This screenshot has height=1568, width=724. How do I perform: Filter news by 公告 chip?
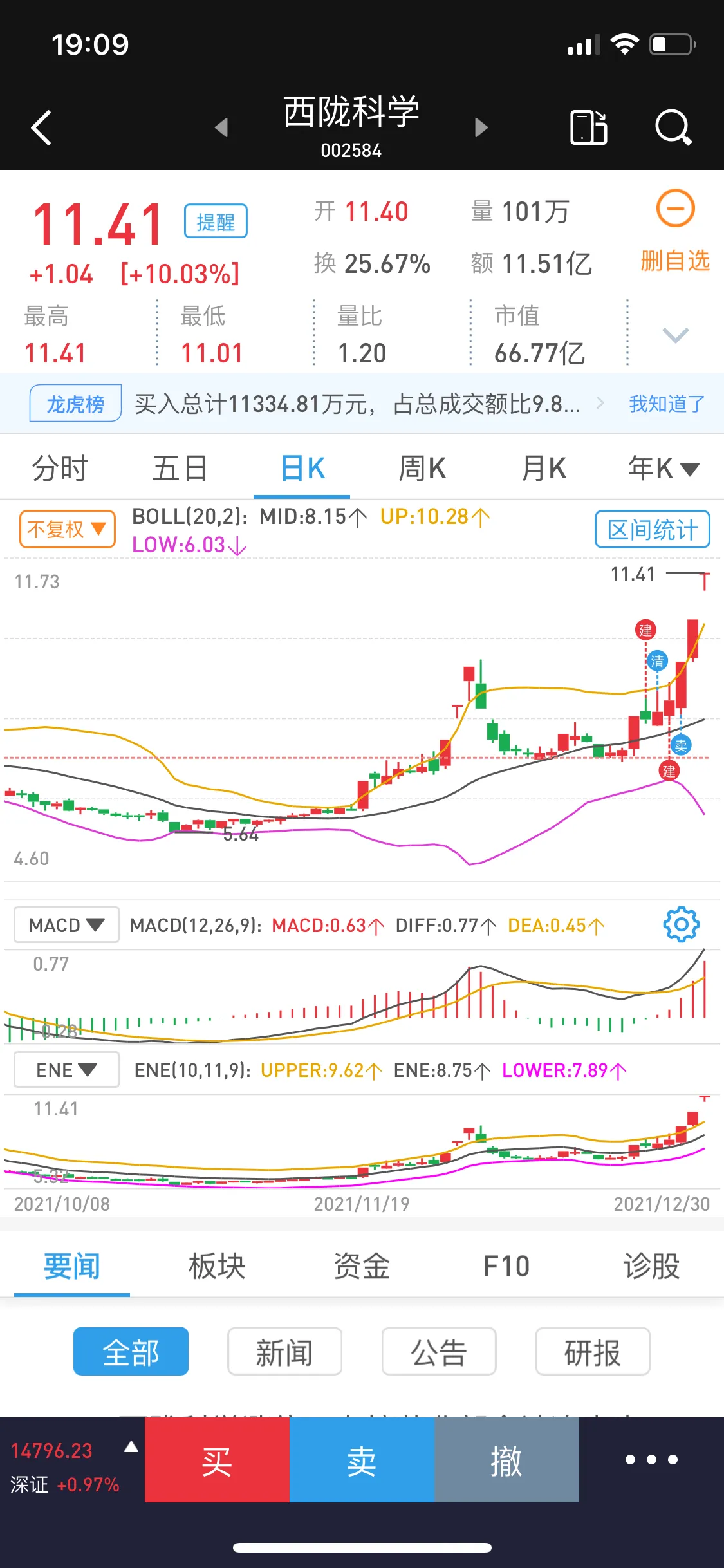(438, 1352)
